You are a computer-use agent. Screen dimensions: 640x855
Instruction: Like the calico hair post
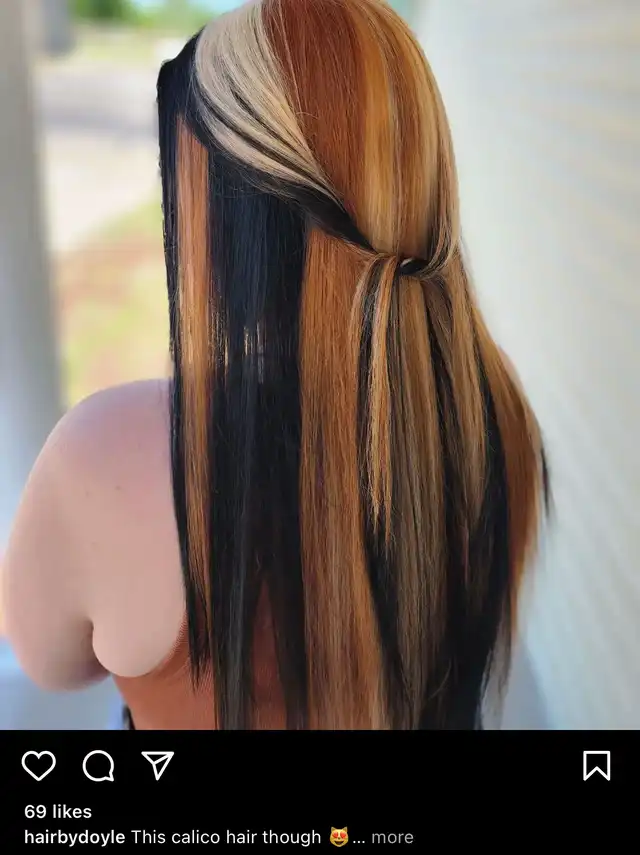(x=39, y=766)
